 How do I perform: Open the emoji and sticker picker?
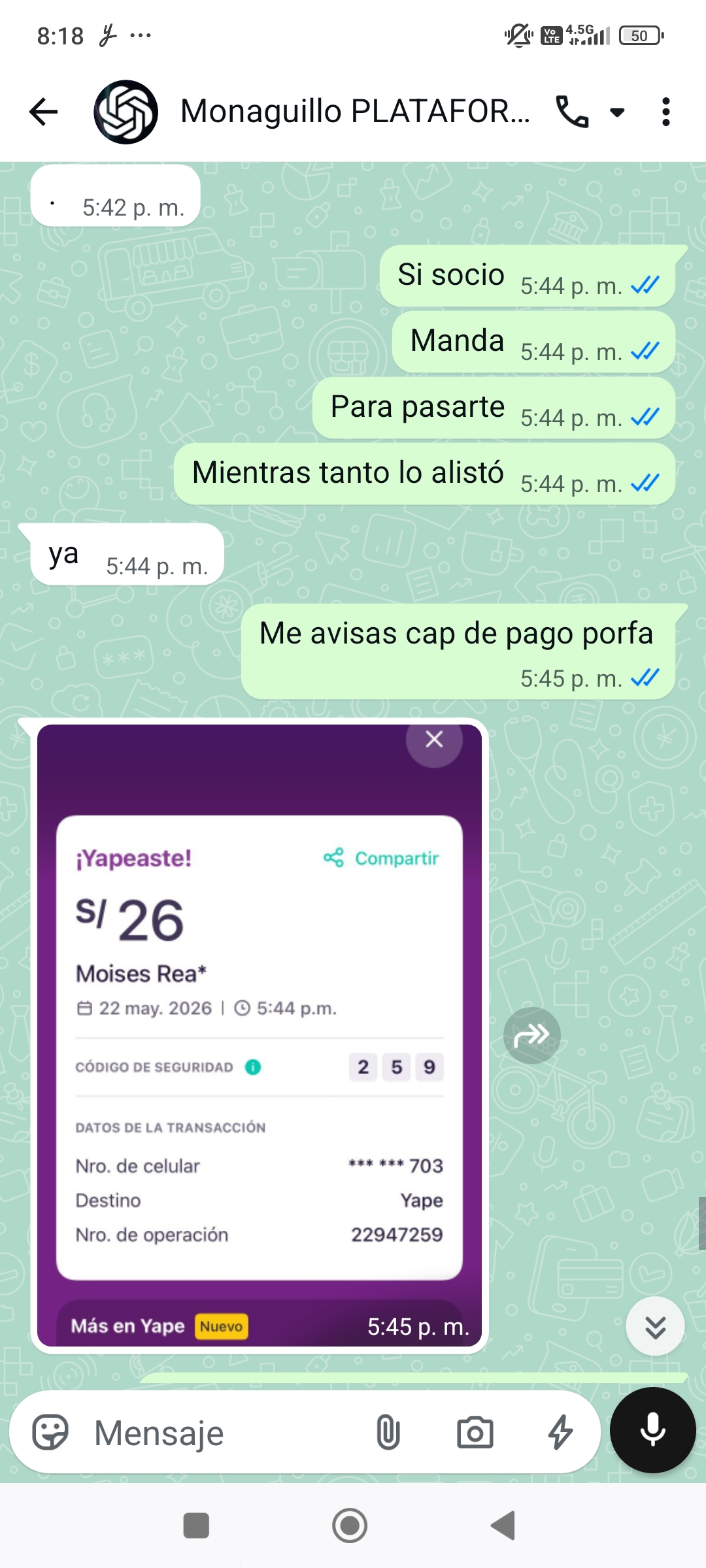pyautogui.click(x=50, y=1432)
